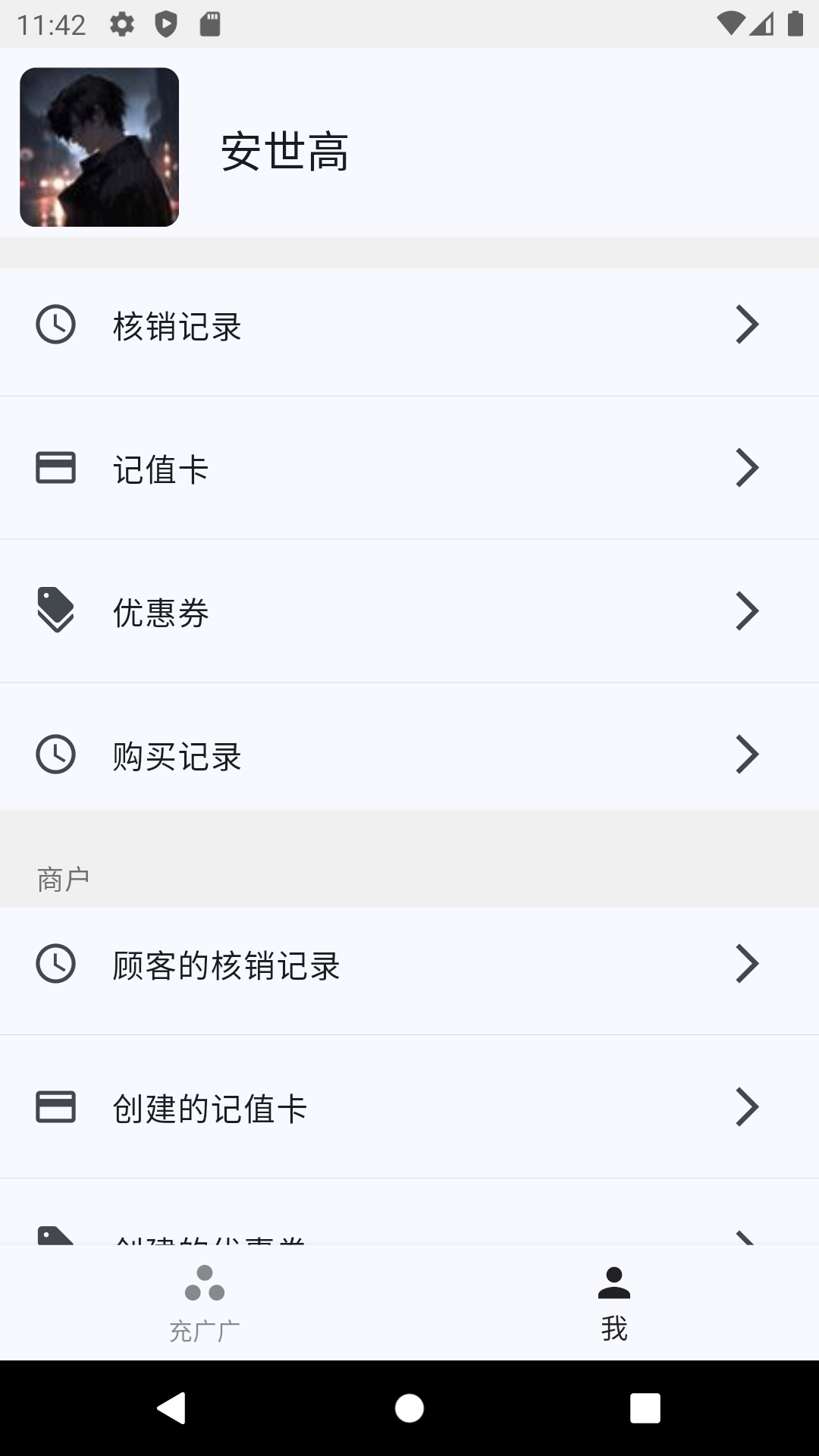Click the card icon next to 记值卡
Viewport: 819px width, 1456px height.
(x=54, y=468)
